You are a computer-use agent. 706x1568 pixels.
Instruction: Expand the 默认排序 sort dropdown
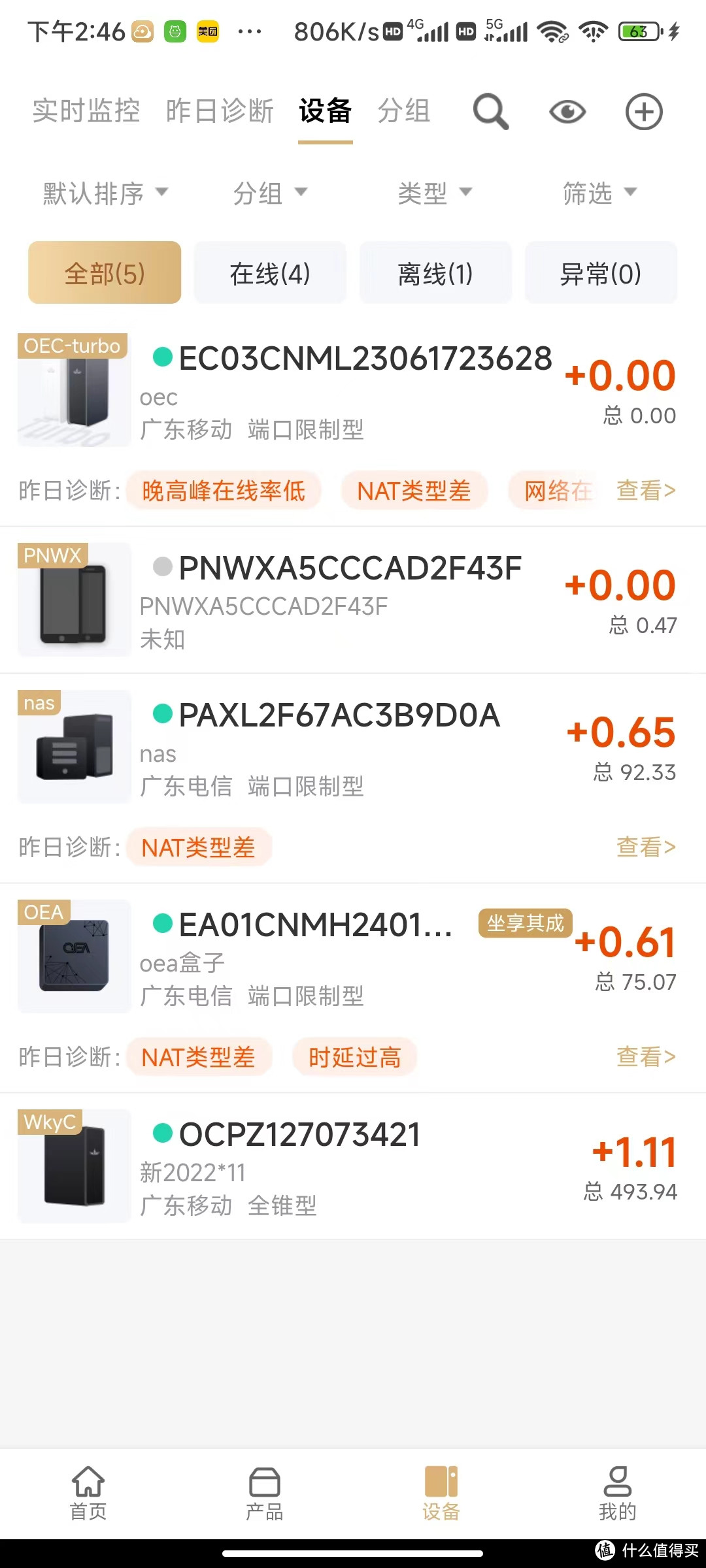[x=105, y=193]
